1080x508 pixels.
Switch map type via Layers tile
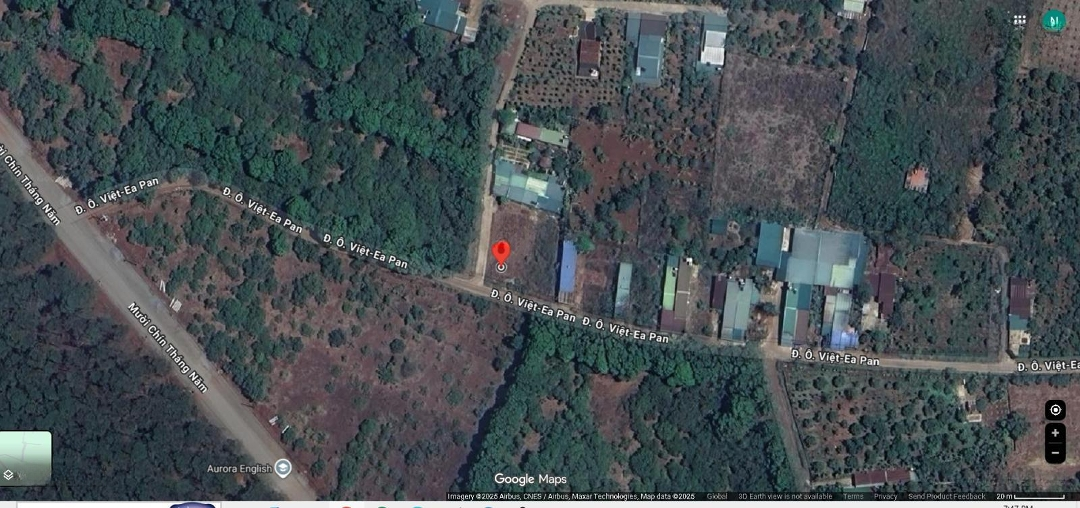coord(25,458)
